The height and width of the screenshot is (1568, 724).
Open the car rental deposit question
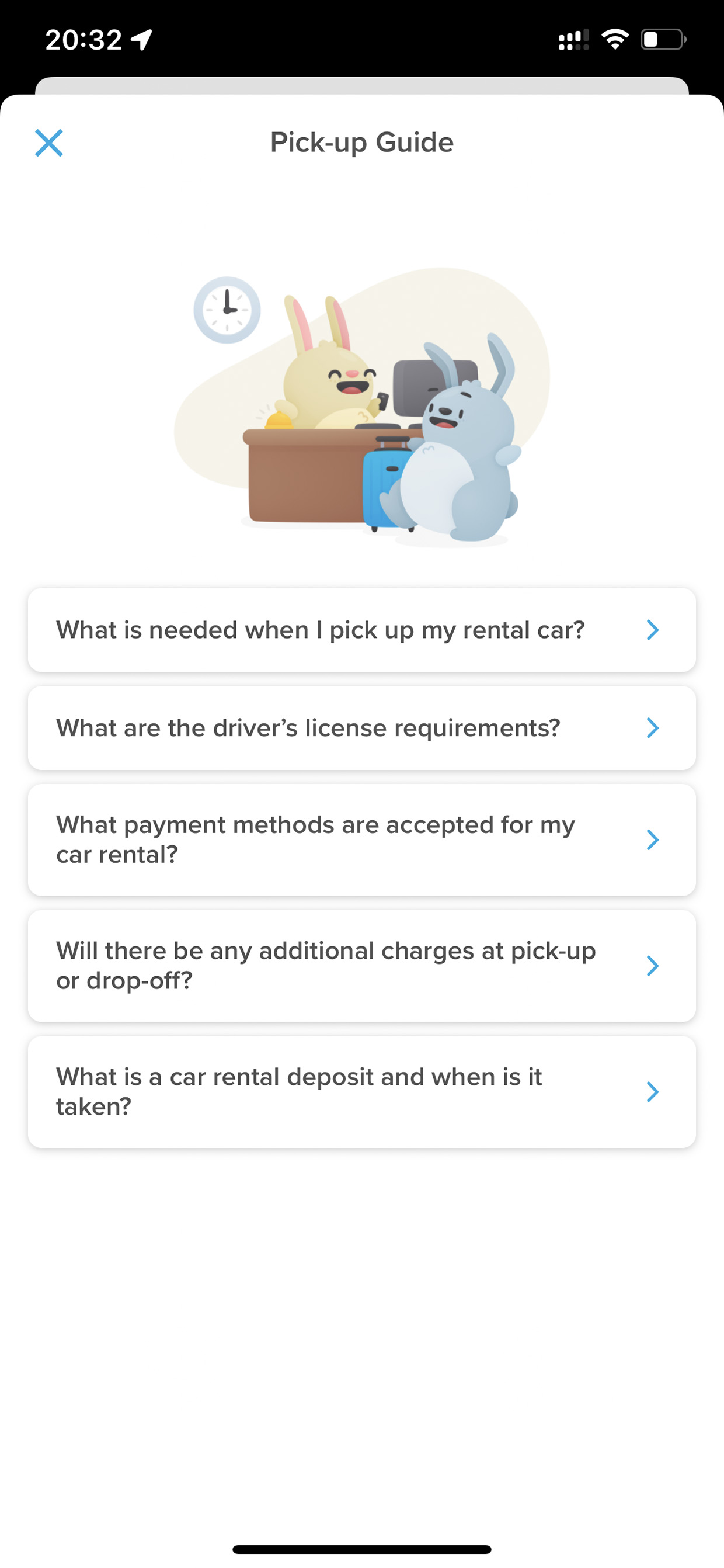coord(362,1092)
